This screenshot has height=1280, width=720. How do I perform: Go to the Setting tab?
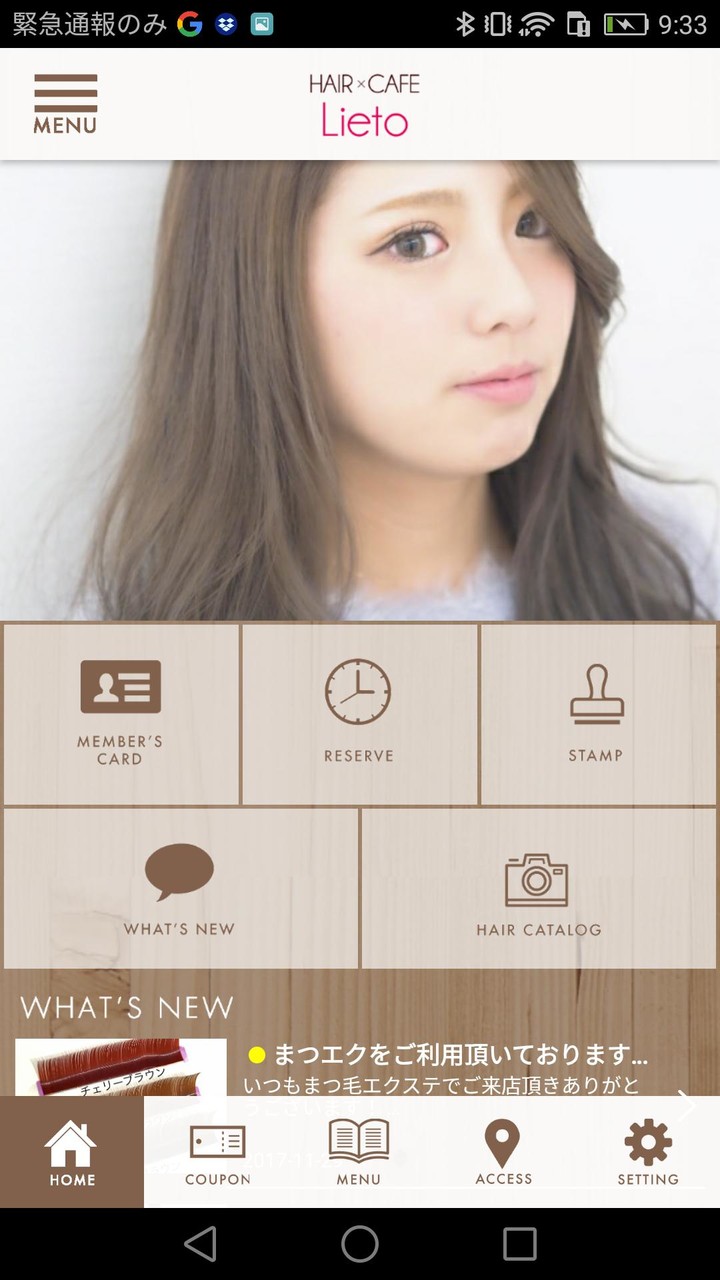coord(648,1152)
